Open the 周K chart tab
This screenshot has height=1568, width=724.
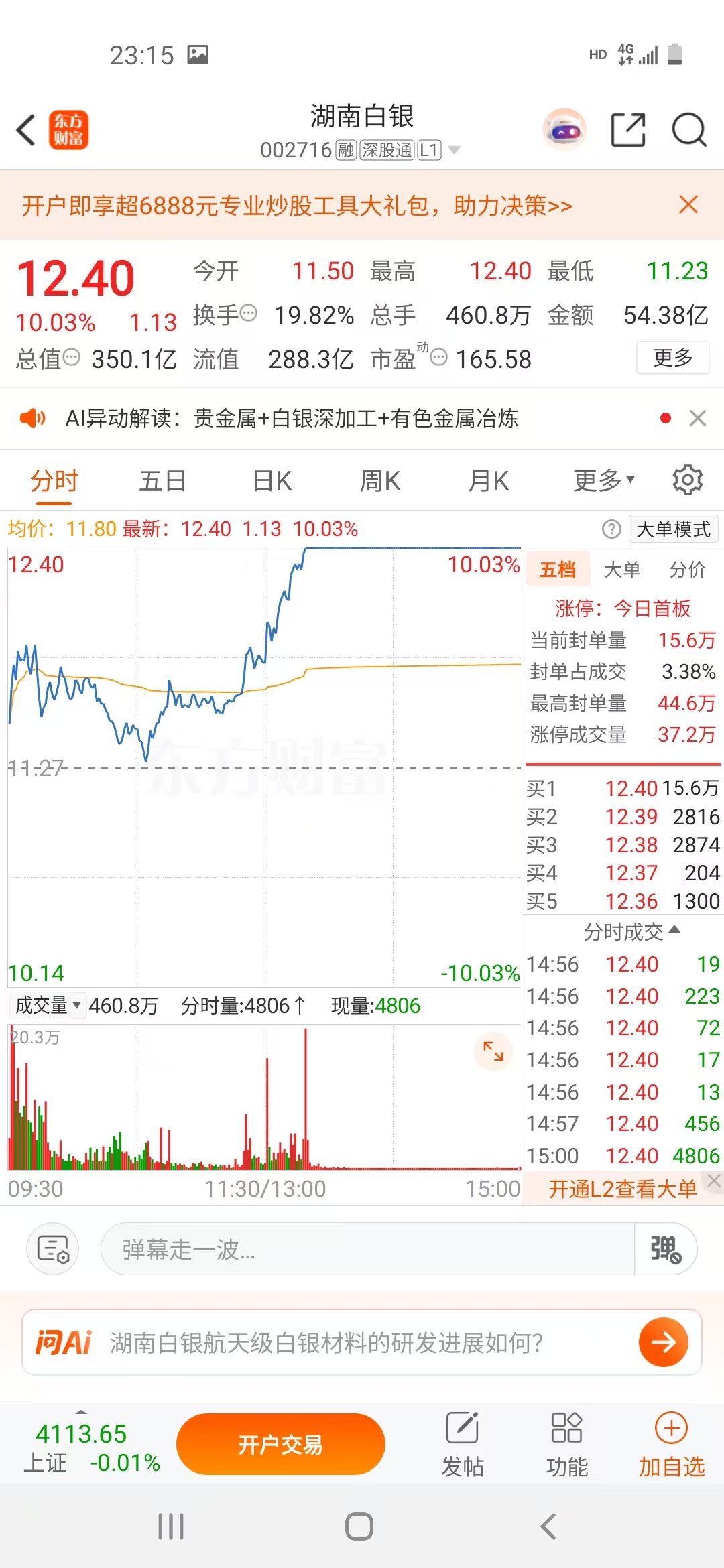tap(379, 480)
